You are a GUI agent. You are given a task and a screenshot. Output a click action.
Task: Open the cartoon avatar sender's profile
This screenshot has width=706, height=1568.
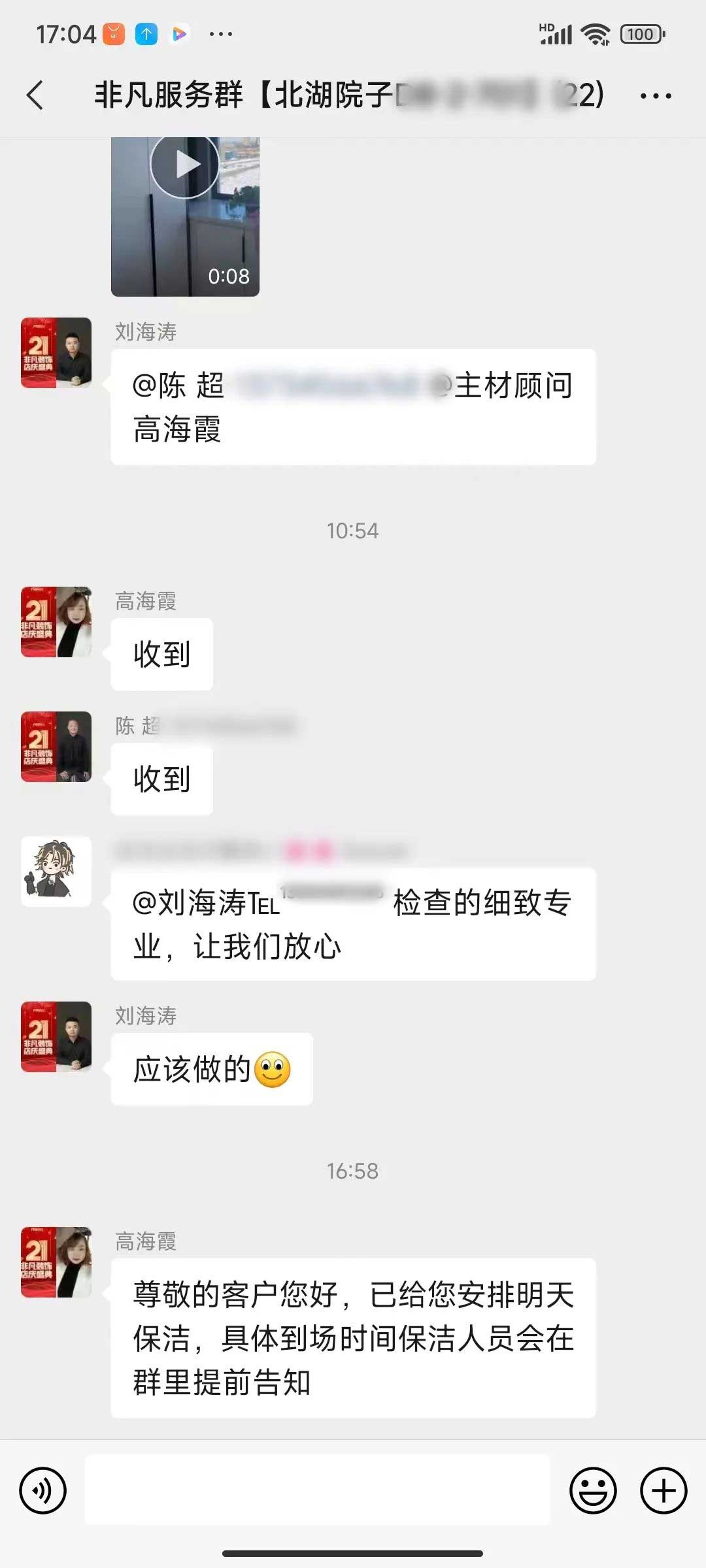[x=56, y=872]
